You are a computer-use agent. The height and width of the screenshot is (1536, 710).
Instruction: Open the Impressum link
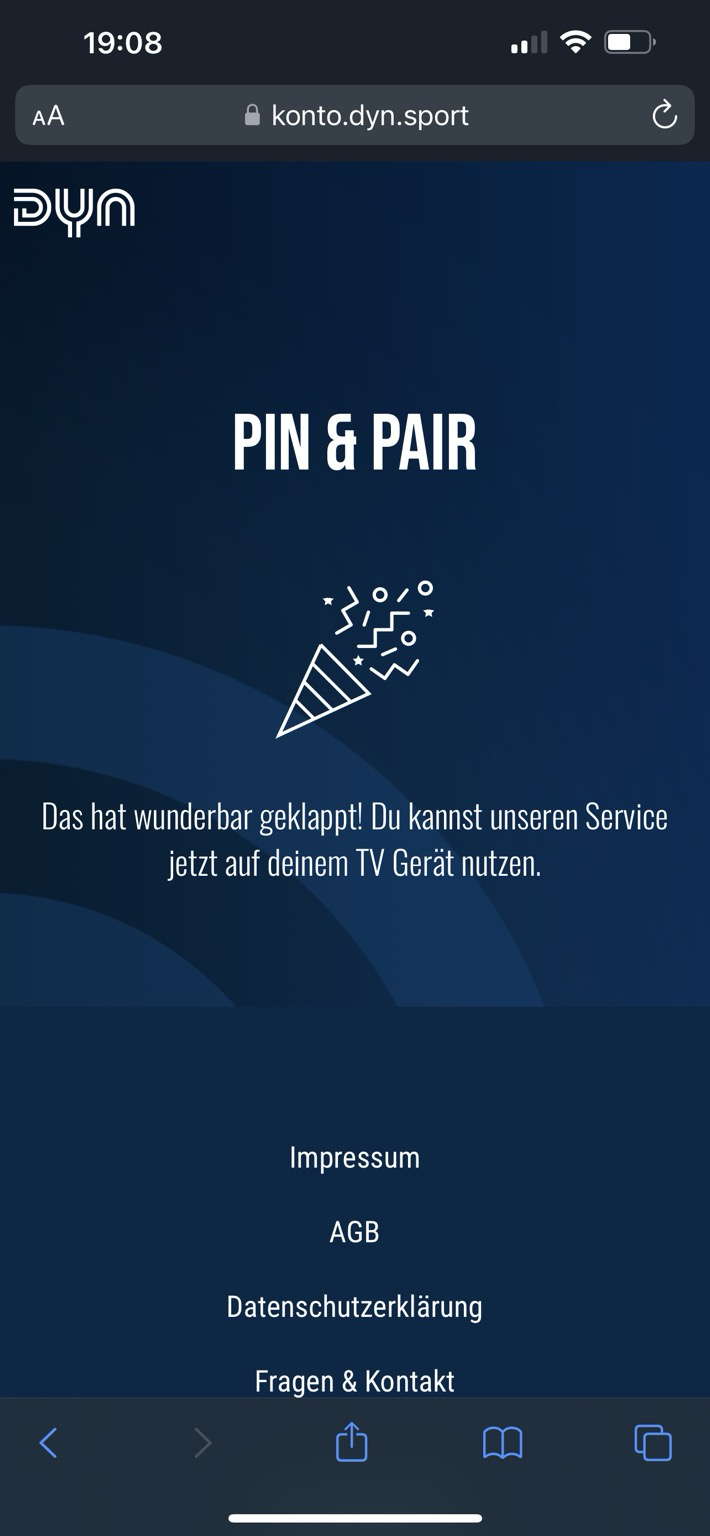coord(354,1158)
